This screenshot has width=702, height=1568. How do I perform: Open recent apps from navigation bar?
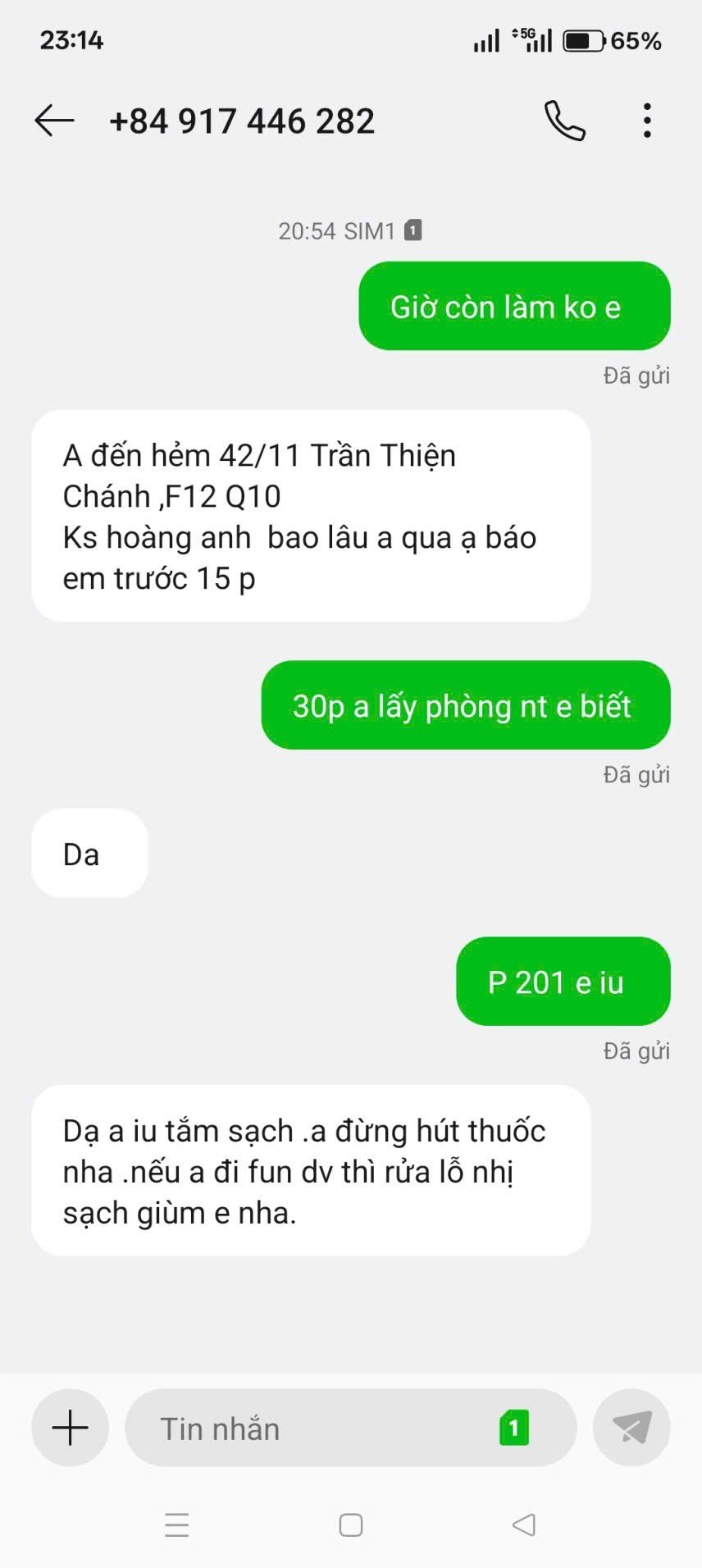(177, 1525)
